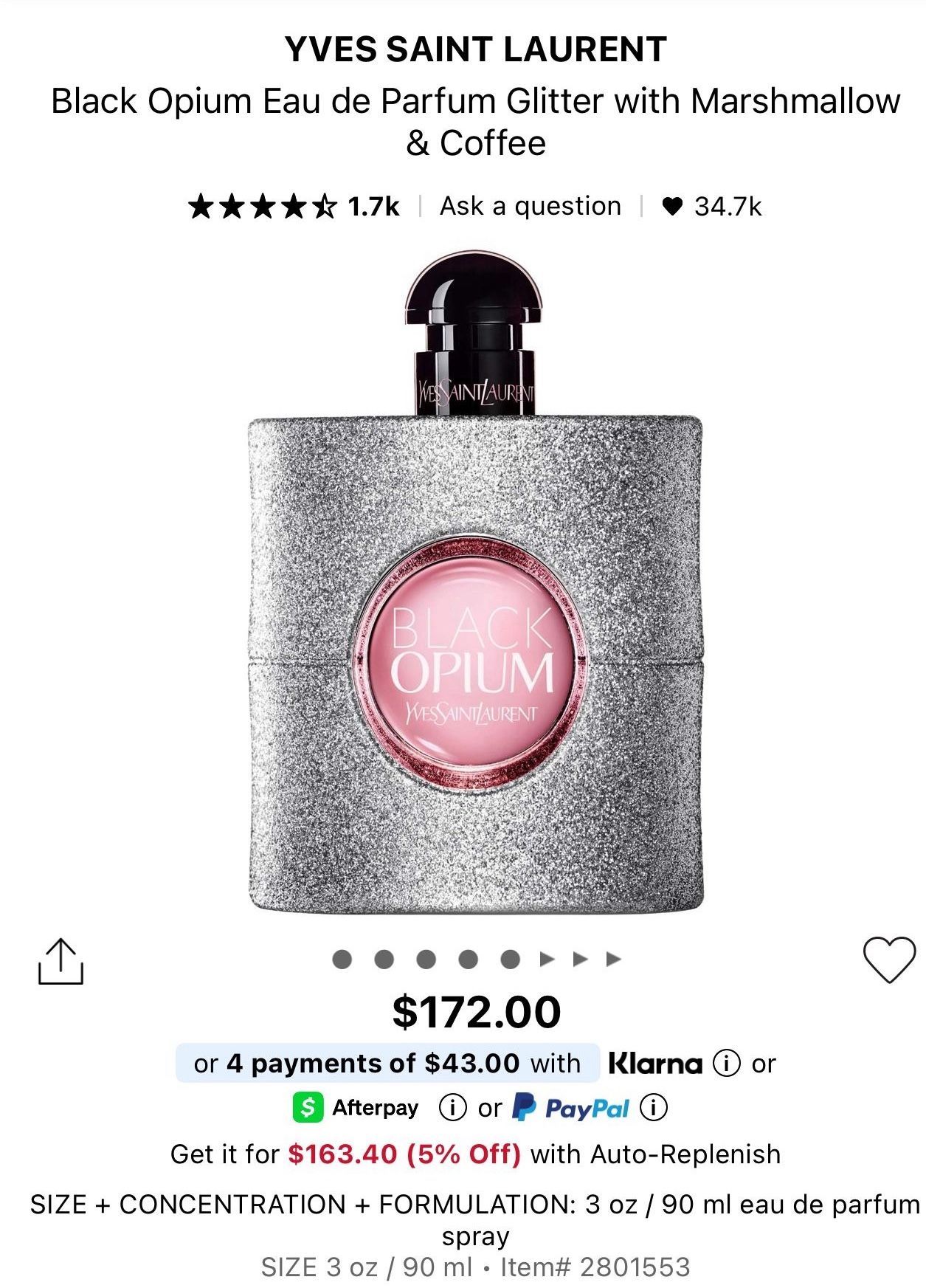Add Black Opium to your loves list

pyautogui.click(x=889, y=960)
